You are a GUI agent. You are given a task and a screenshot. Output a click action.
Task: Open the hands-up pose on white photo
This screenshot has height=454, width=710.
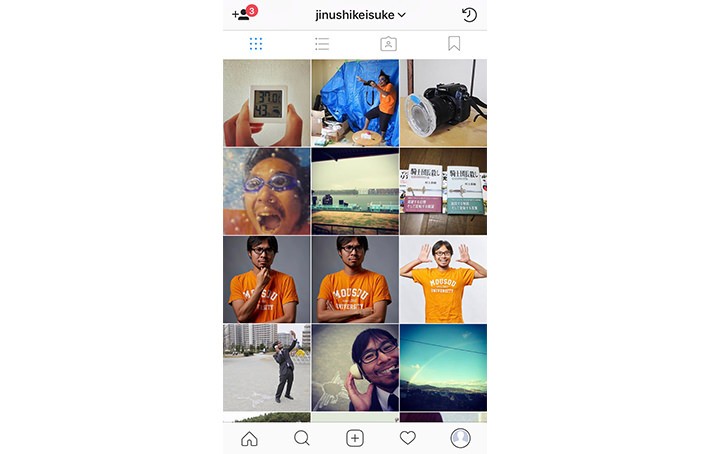click(x=443, y=279)
